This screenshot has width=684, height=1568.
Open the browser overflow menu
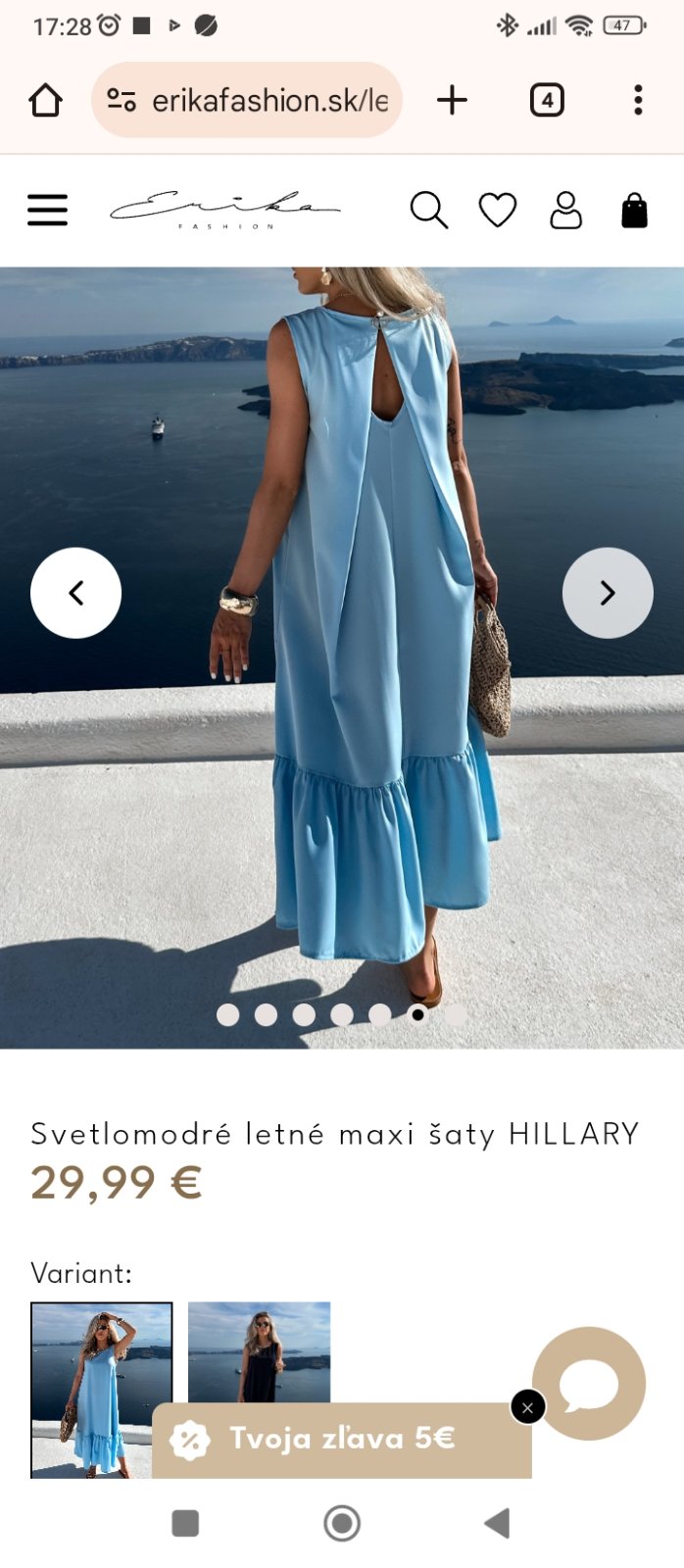click(638, 100)
